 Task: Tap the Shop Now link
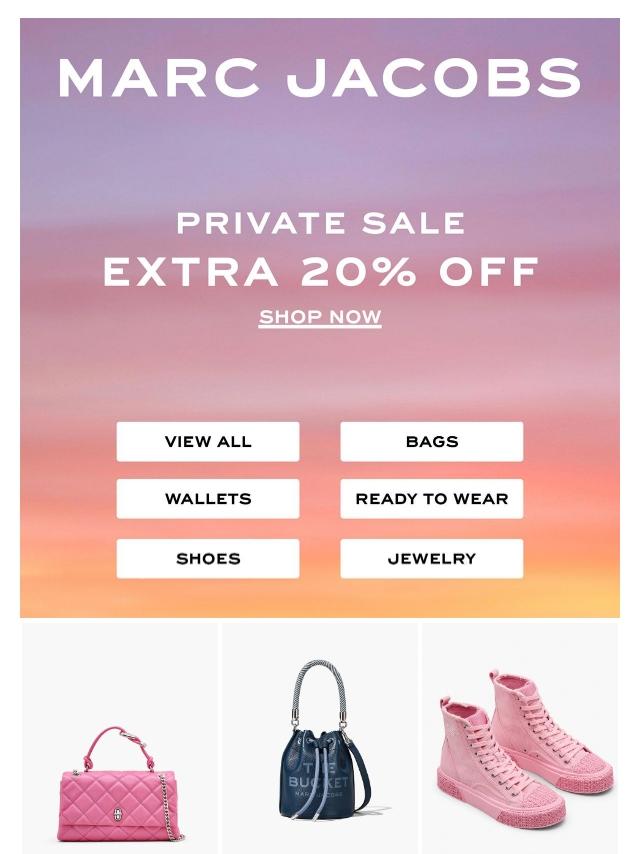click(320, 317)
